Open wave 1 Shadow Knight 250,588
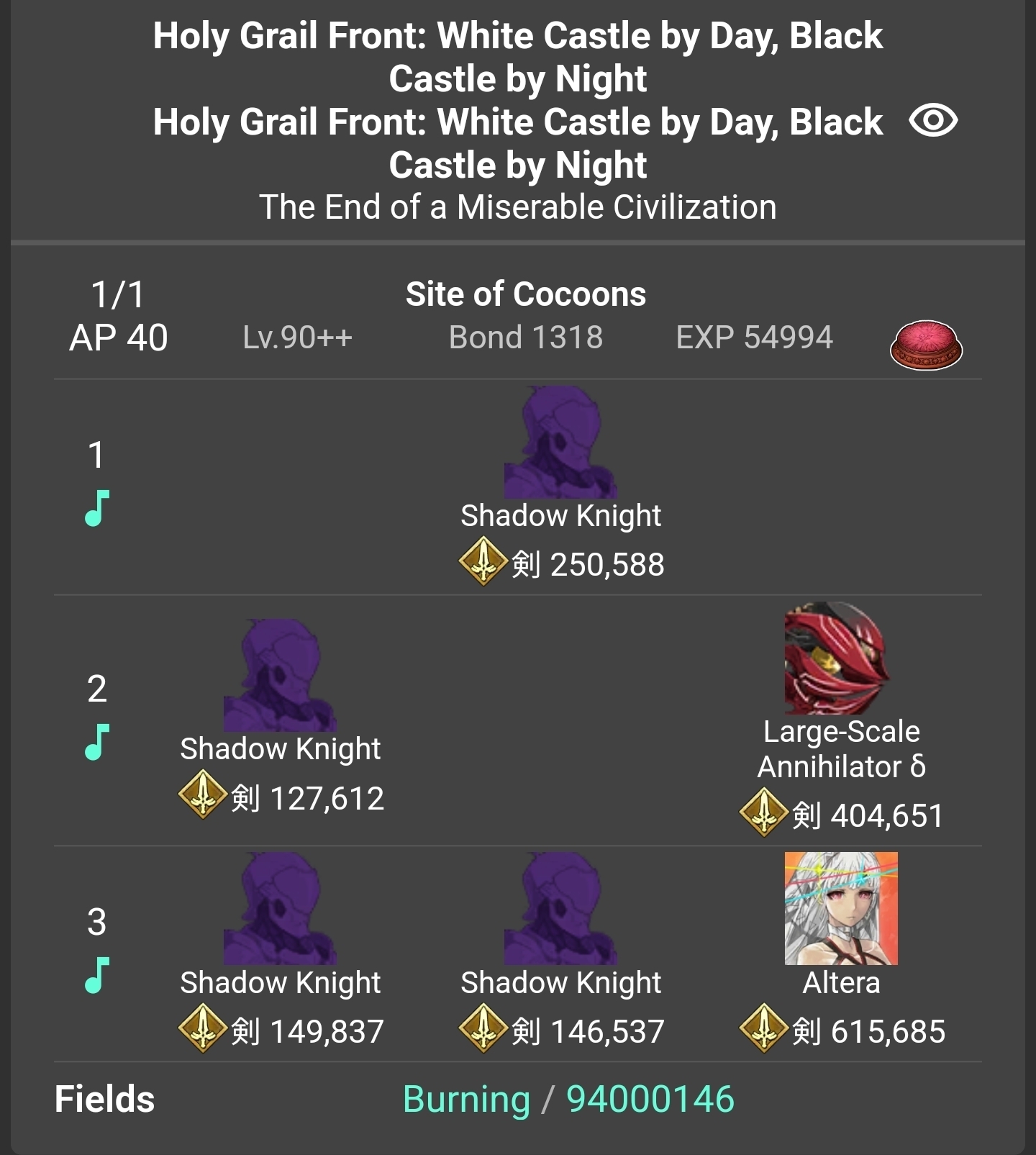This screenshot has height=1155, width=1036. [560, 443]
